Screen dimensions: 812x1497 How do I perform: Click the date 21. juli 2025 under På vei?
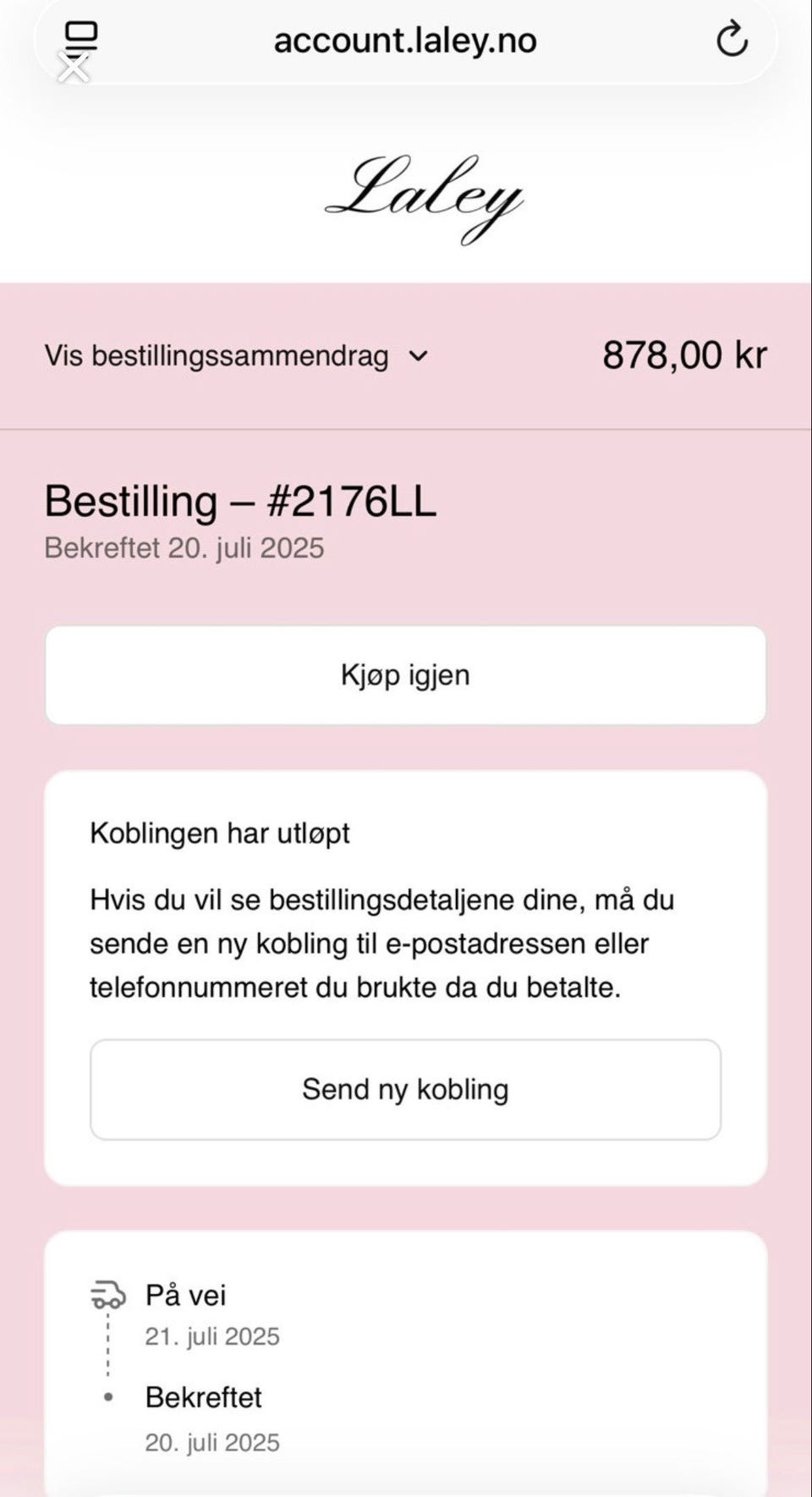pyautogui.click(x=212, y=1335)
